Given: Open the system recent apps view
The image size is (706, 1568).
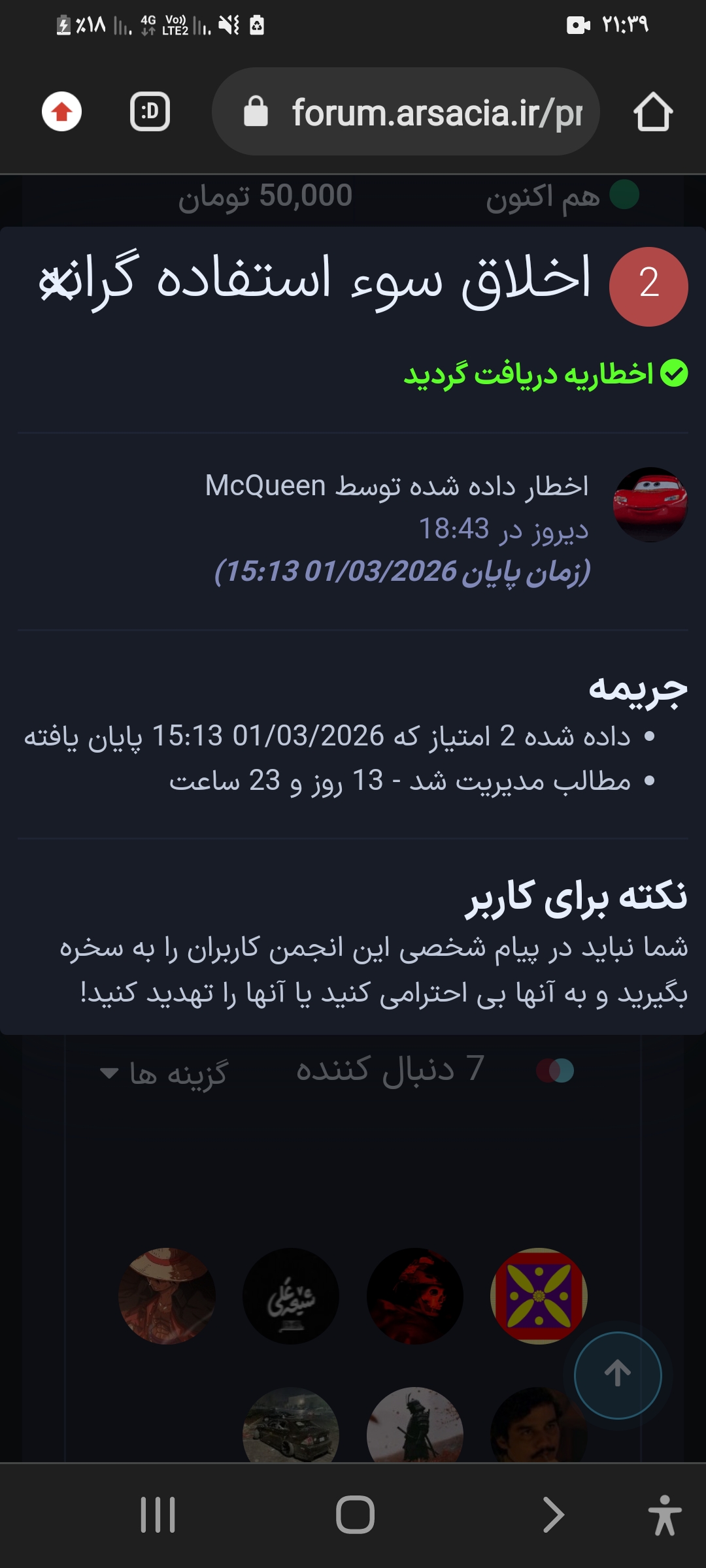Looking at the screenshot, I should point(158,1514).
